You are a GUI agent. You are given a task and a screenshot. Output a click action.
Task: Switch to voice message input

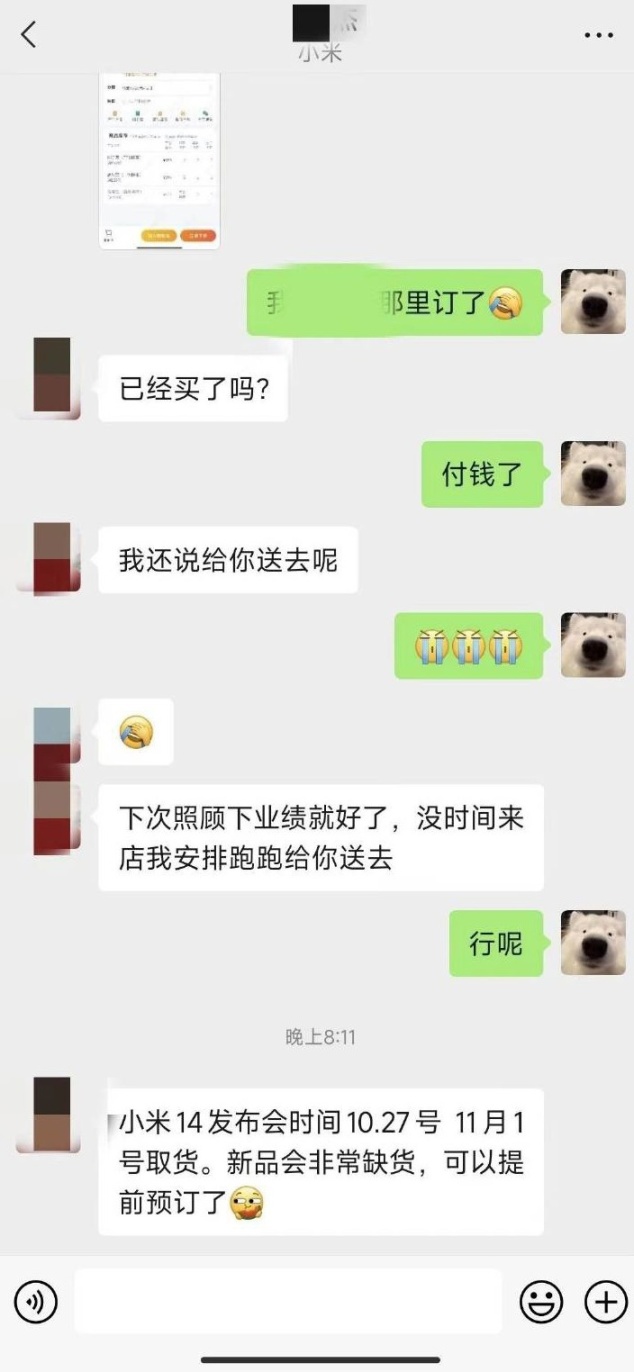(36, 1302)
